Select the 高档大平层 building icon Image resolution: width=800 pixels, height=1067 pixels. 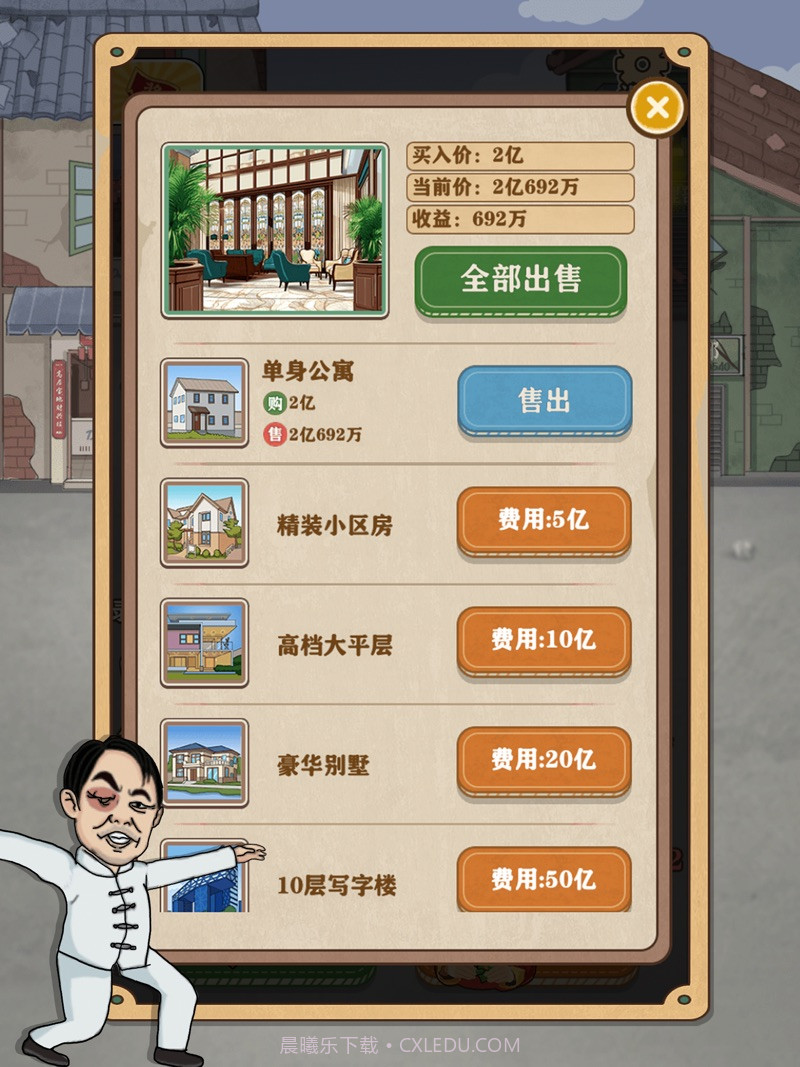point(204,644)
